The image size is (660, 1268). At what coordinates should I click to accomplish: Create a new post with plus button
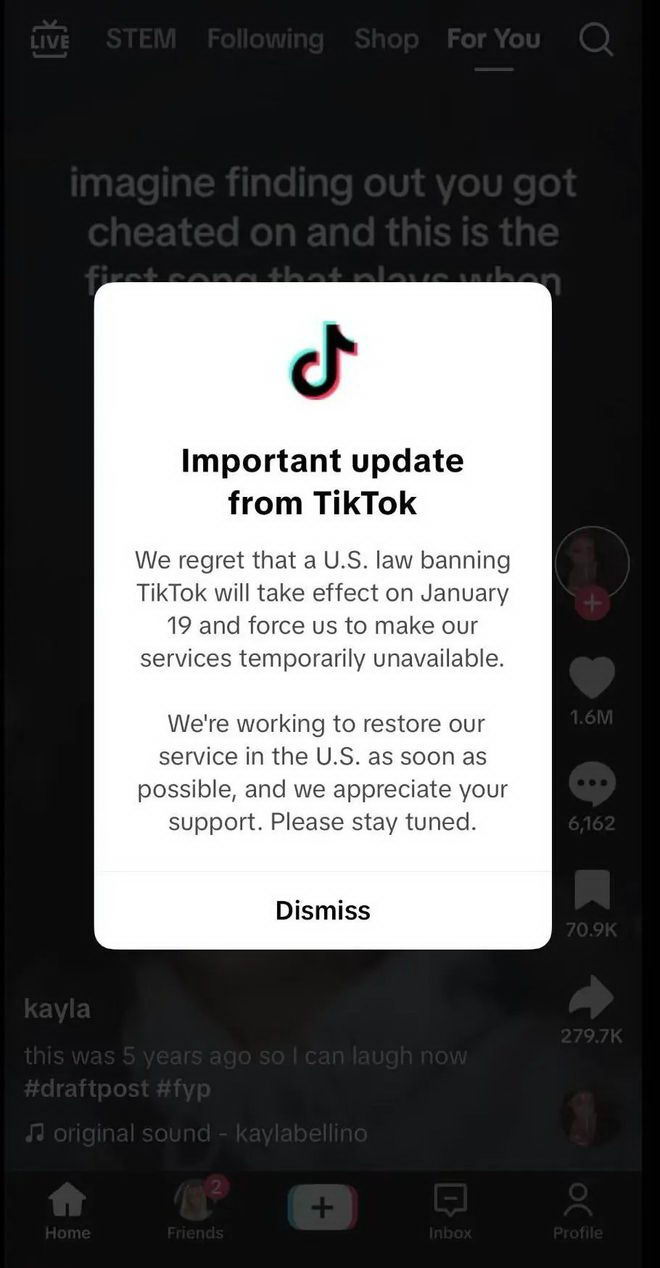322,1207
